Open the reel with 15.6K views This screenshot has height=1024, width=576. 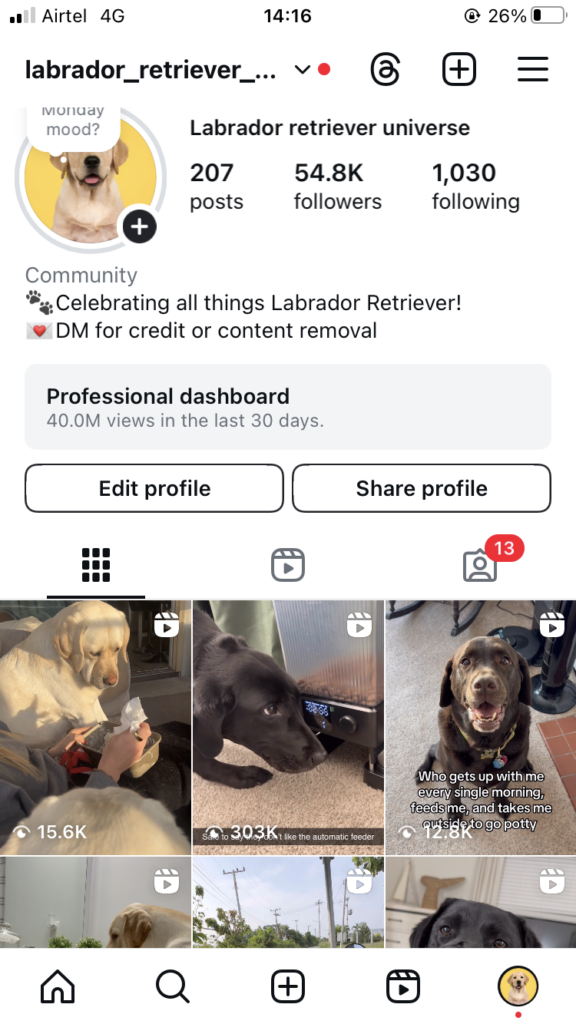pos(95,728)
